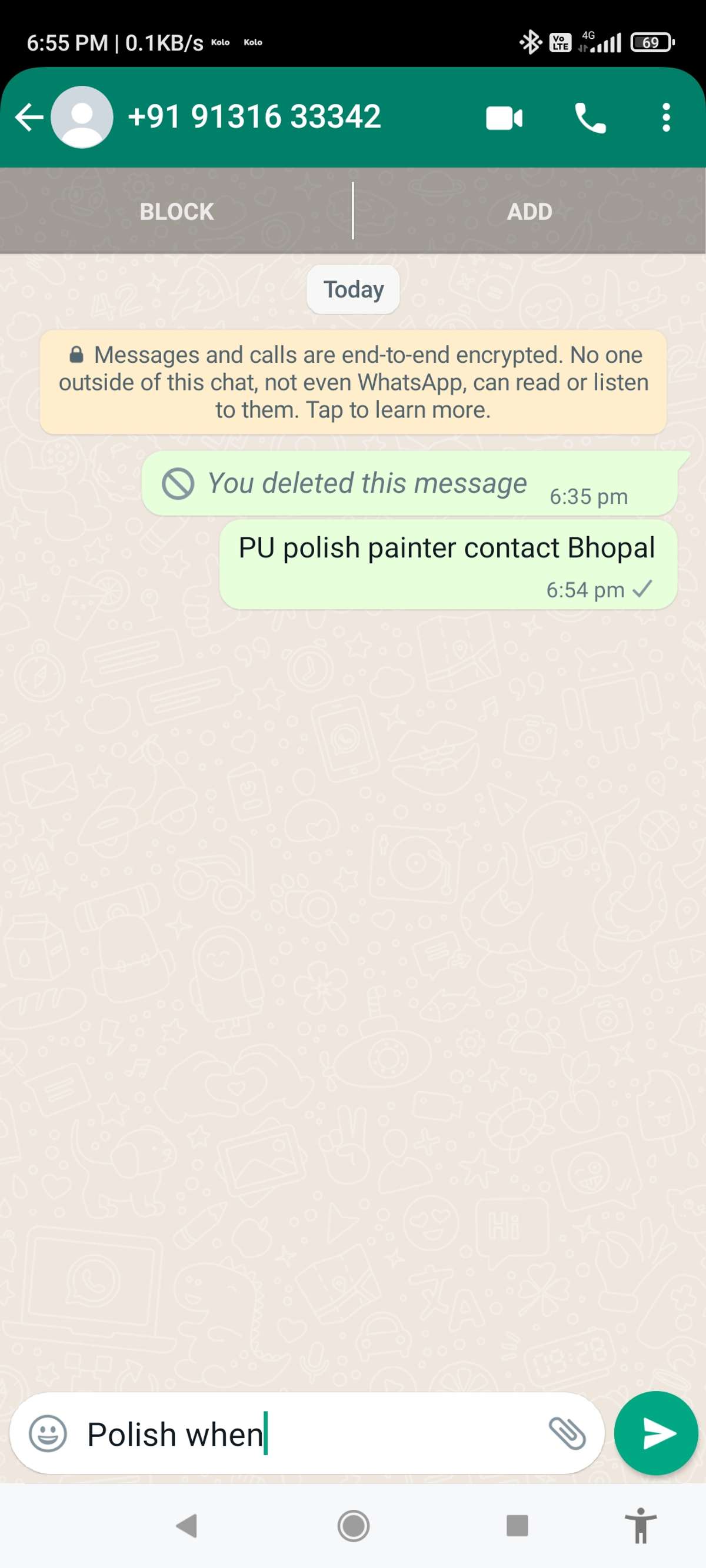Send the typed message
Viewport: 706px width, 1568px height.
point(657,1433)
